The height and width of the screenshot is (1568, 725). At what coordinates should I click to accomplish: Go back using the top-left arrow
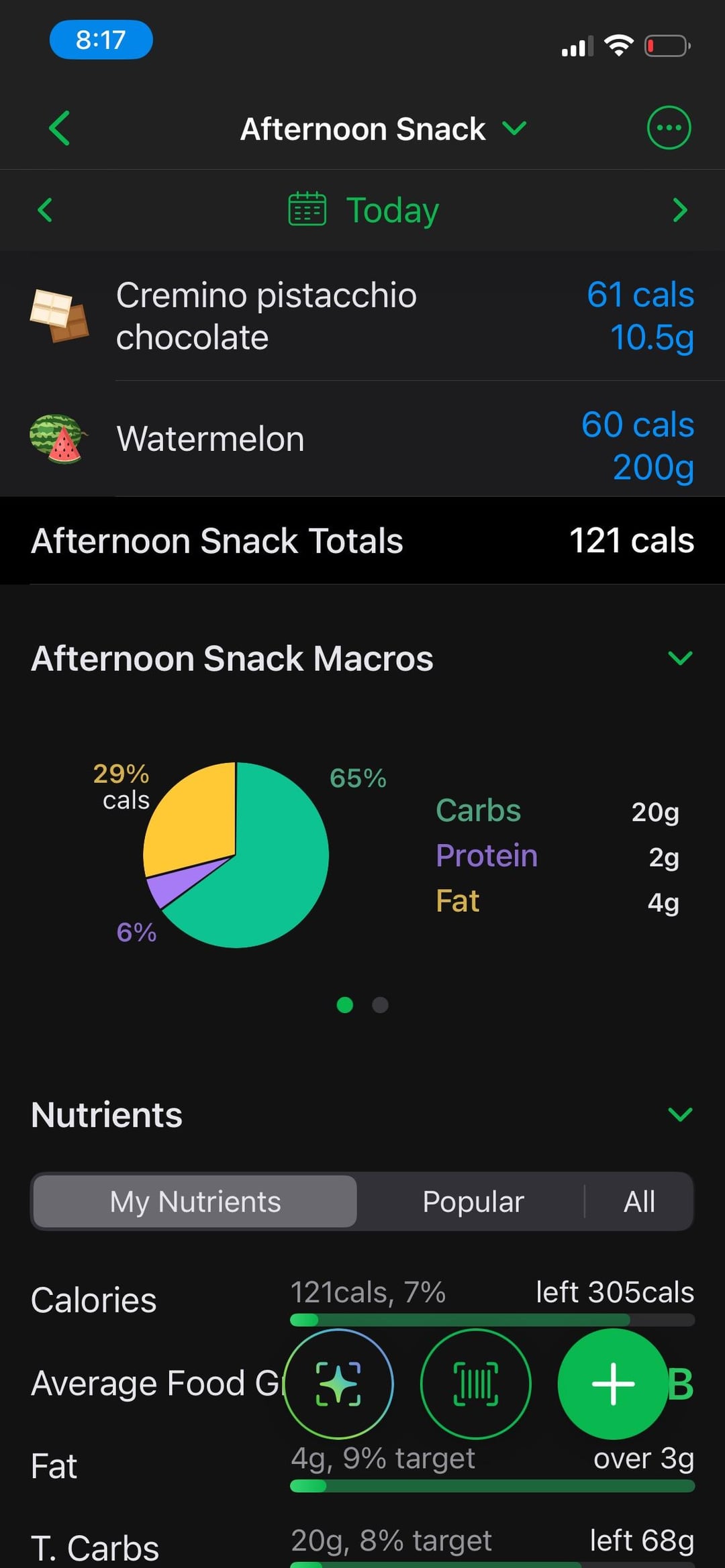coord(59,128)
